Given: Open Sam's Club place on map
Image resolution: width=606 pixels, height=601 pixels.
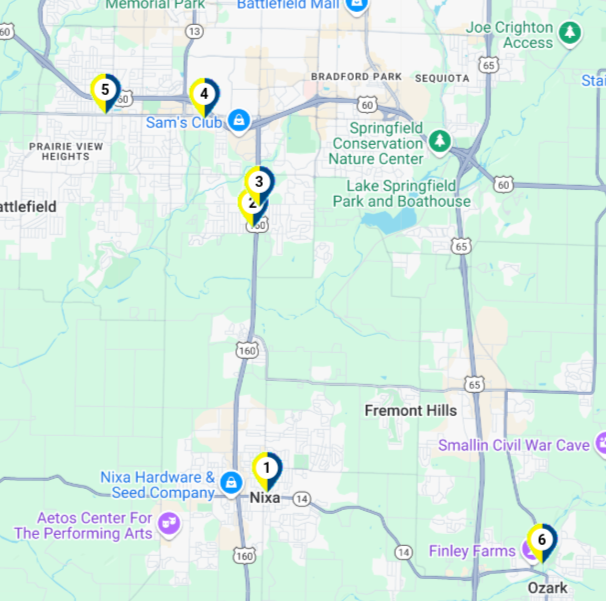Looking at the screenshot, I should (x=238, y=122).
